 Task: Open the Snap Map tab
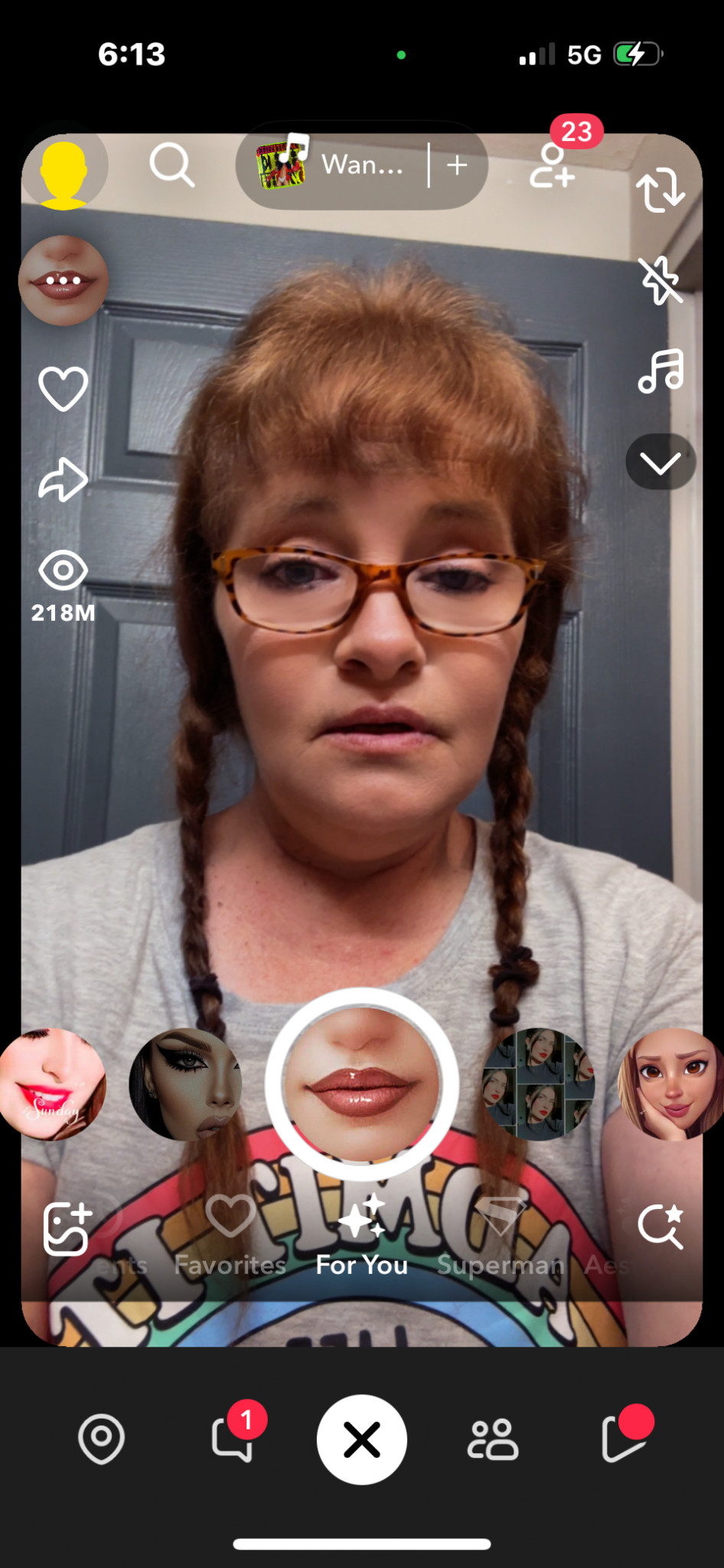101,1440
